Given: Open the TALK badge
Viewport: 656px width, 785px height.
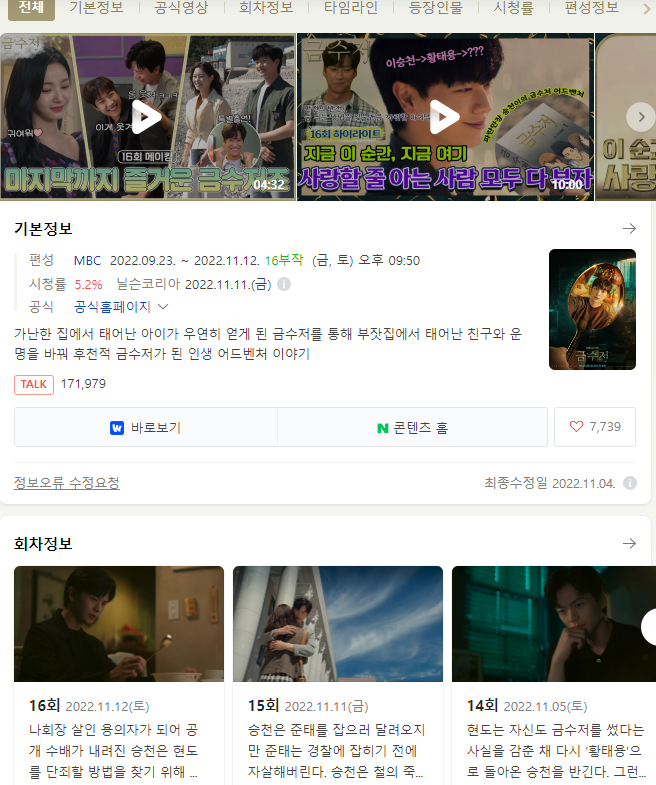Looking at the screenshot, I should pos(34,384).
